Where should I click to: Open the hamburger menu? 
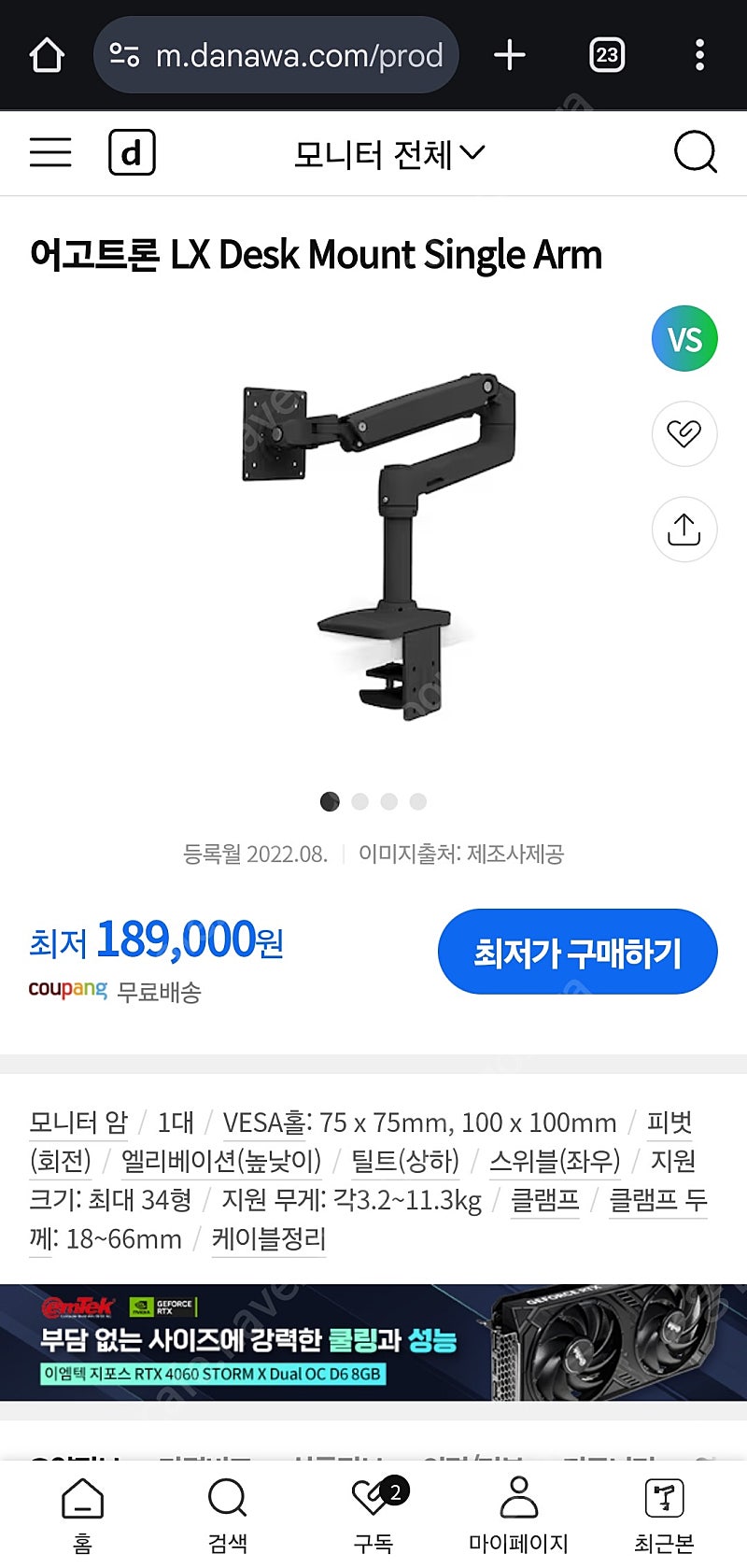[x=49, y=152]
